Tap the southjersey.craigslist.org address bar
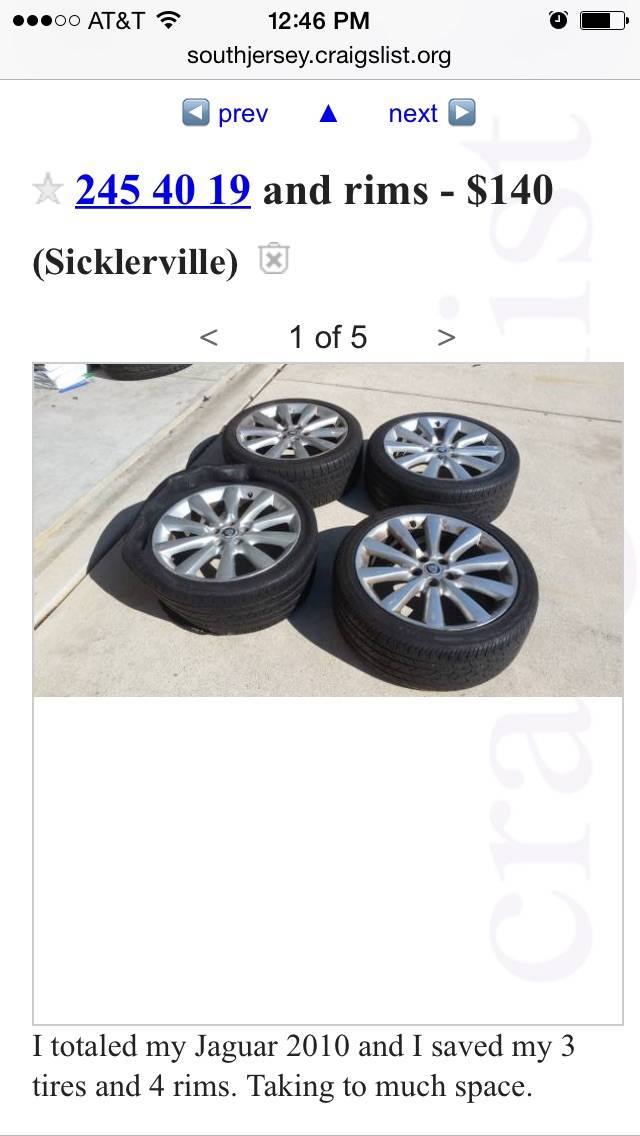 [x=319, y=55]
